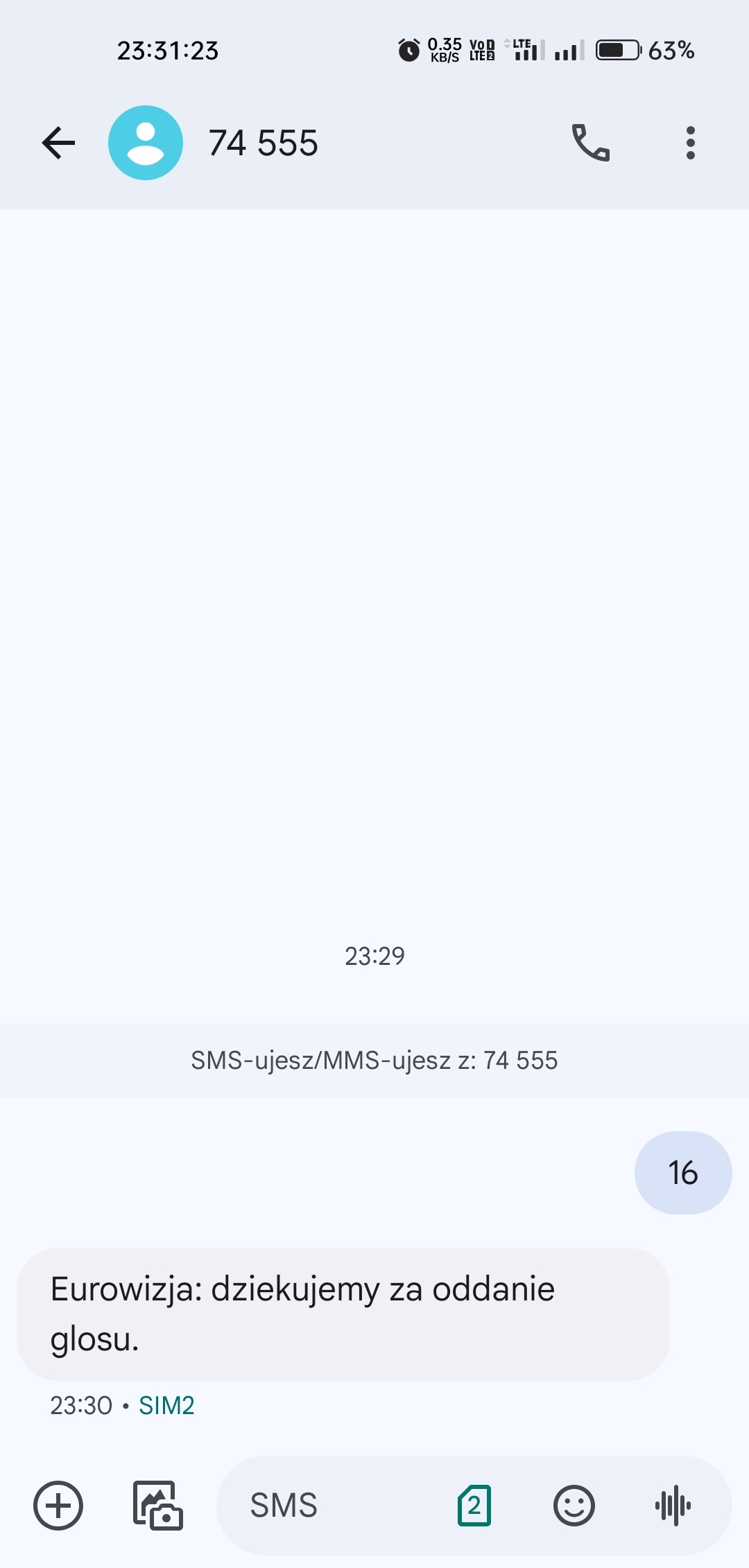Open the plus attachments menu
This screenshot has width=749, height=1568.
(x=58, y=1505)
